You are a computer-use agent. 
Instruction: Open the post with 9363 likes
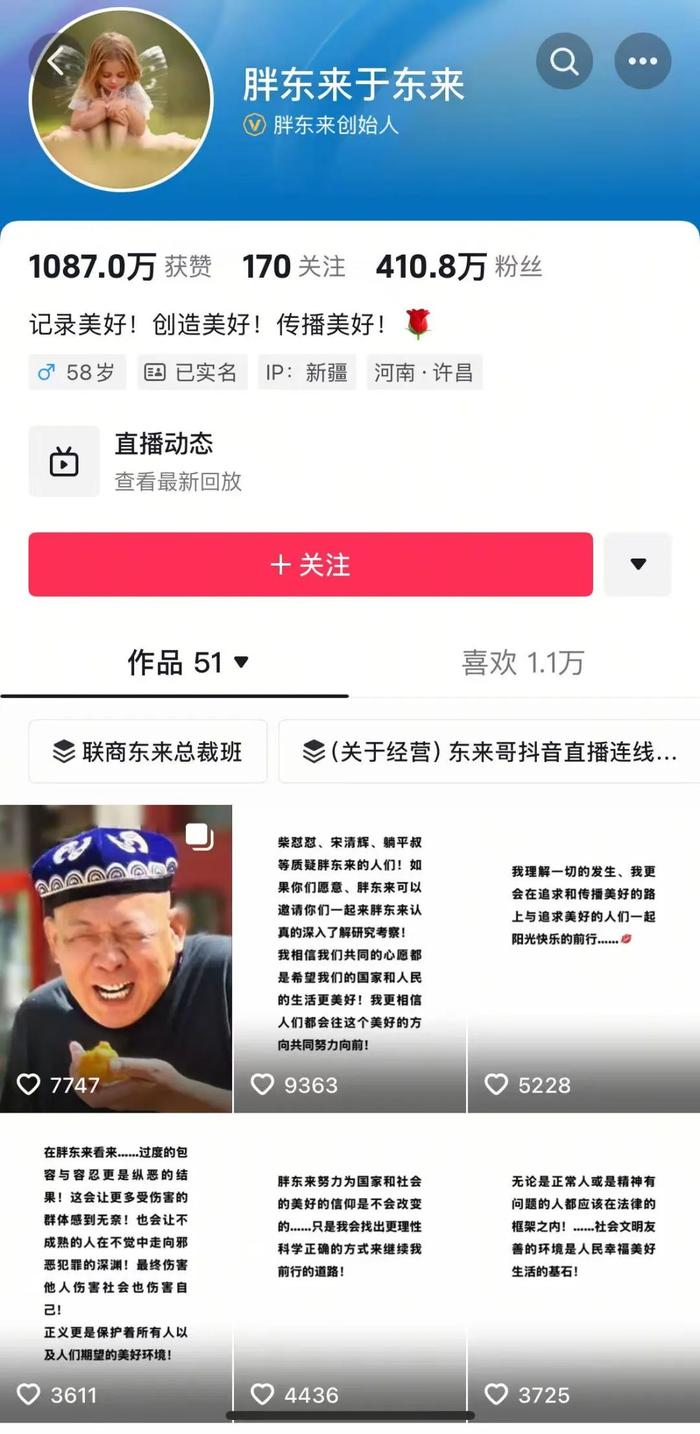[350, 958]
